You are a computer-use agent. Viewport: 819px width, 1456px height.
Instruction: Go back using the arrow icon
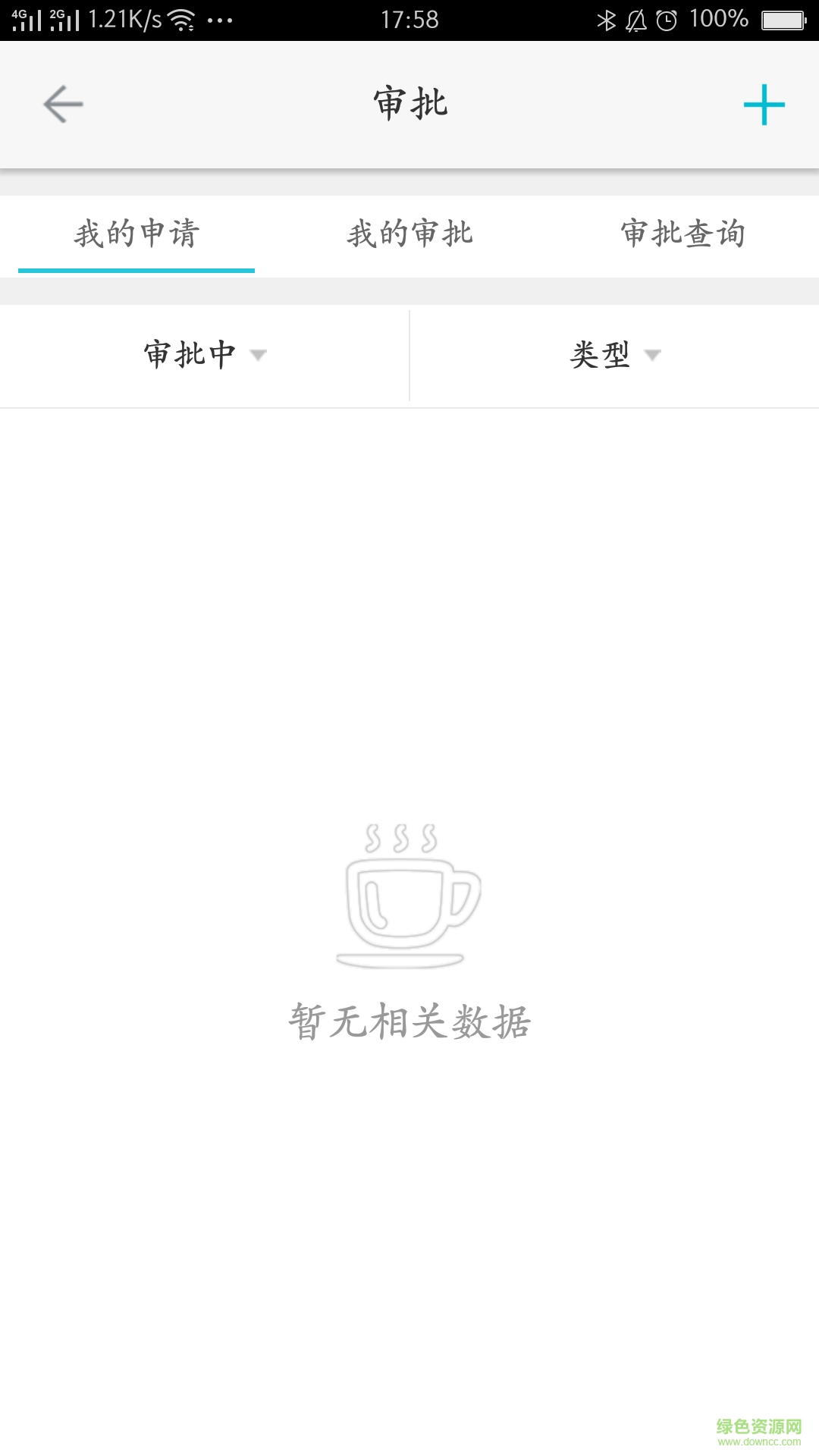click(x=63, y=104)
